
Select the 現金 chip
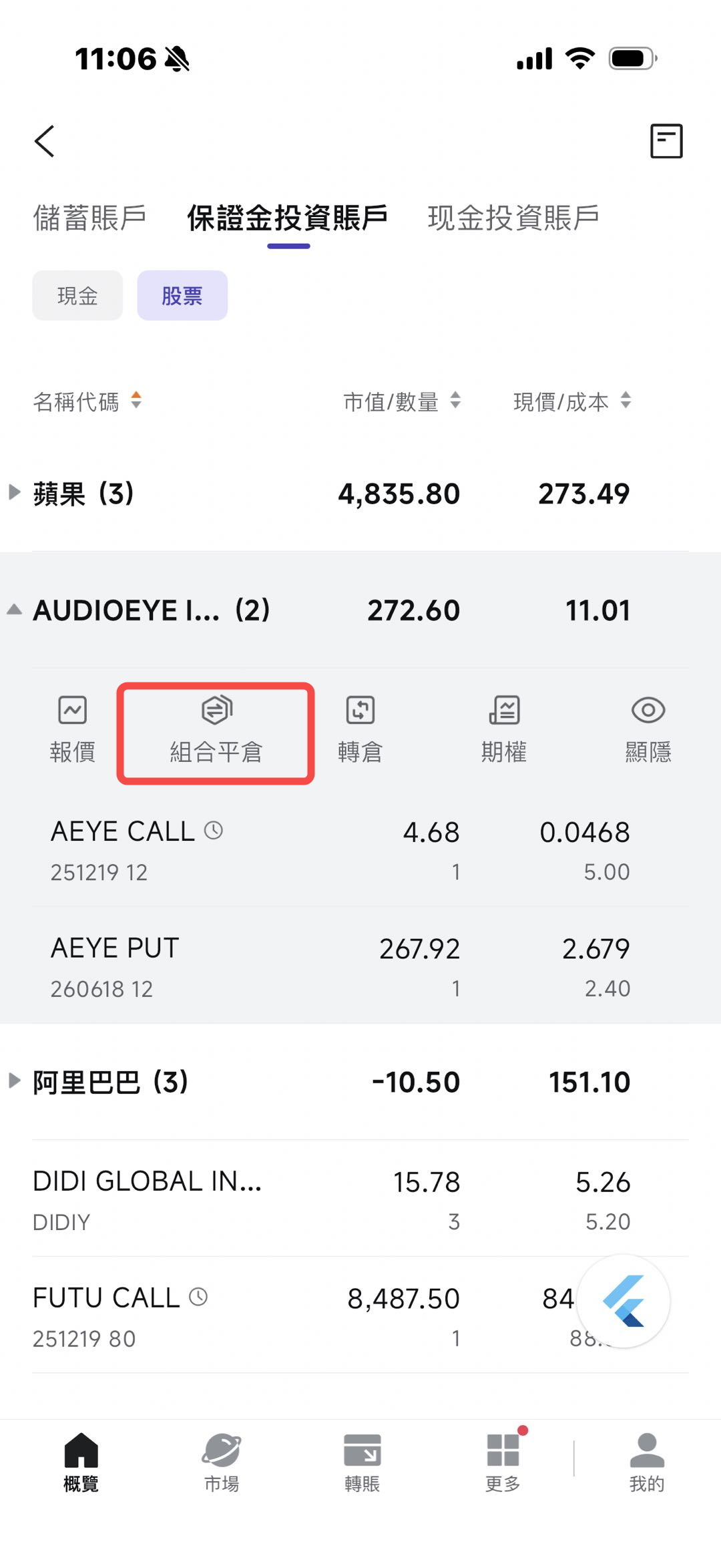click(77, 295)
